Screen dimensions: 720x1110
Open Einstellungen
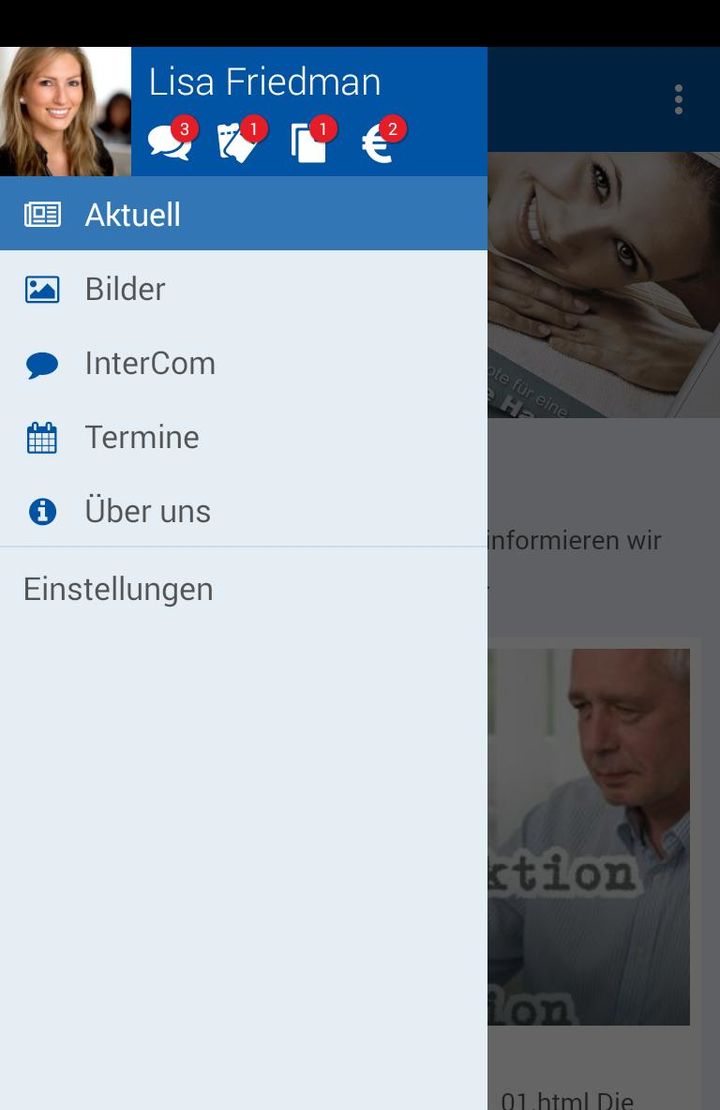pos(117,589)
